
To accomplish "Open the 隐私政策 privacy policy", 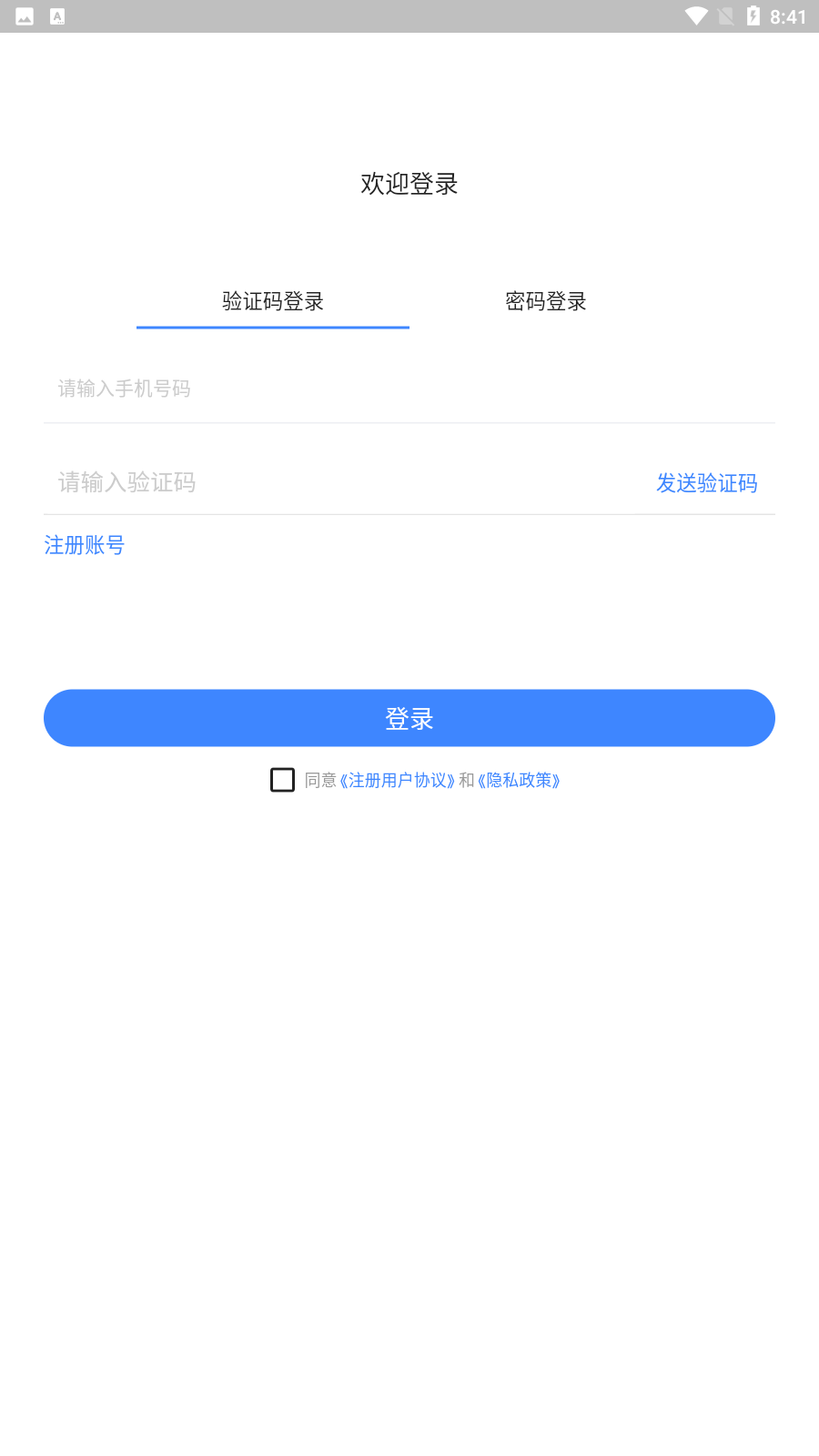I will [520, 780].
